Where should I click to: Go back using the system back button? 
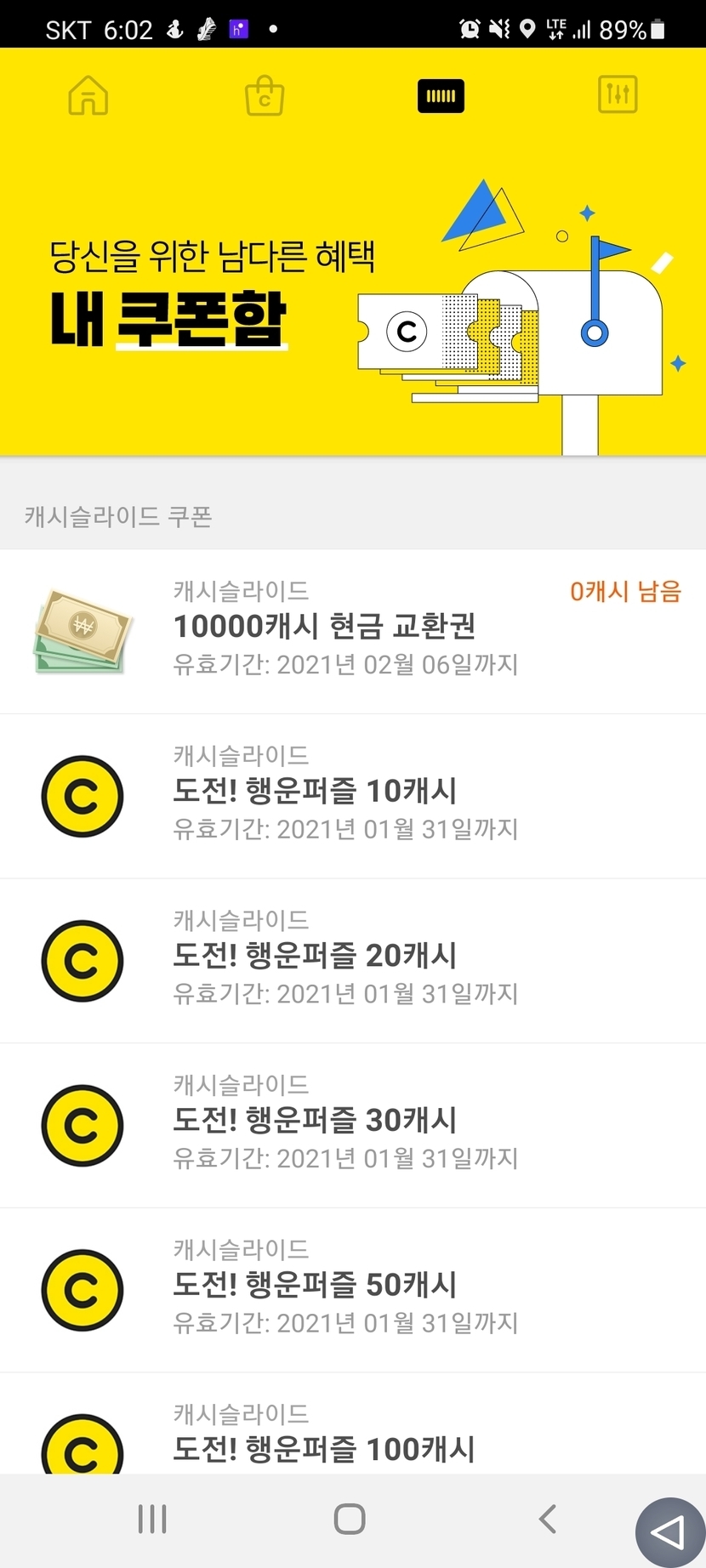tap(548, 1519)
